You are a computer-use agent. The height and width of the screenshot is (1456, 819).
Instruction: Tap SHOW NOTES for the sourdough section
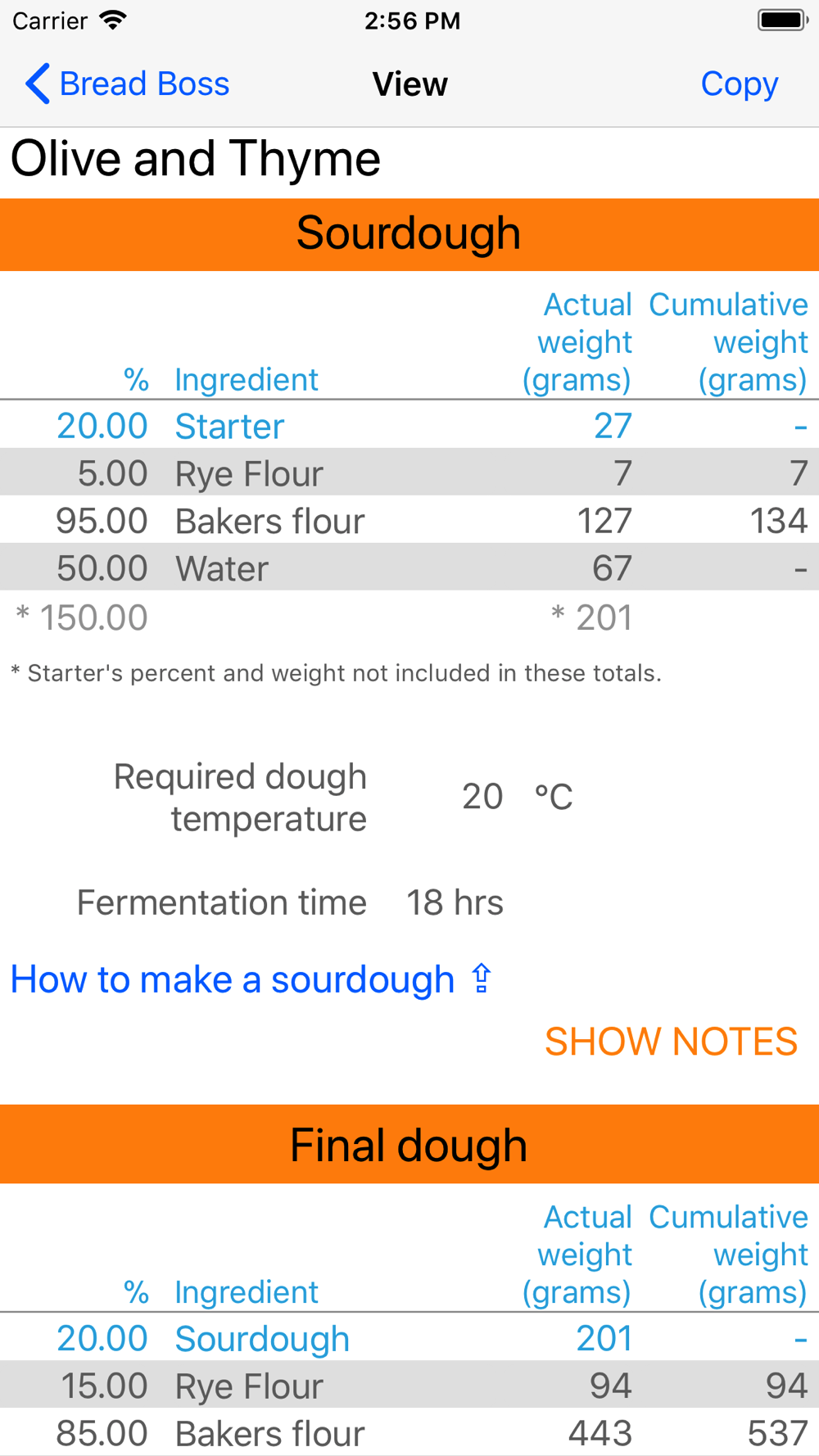[x=670, y=1042]
